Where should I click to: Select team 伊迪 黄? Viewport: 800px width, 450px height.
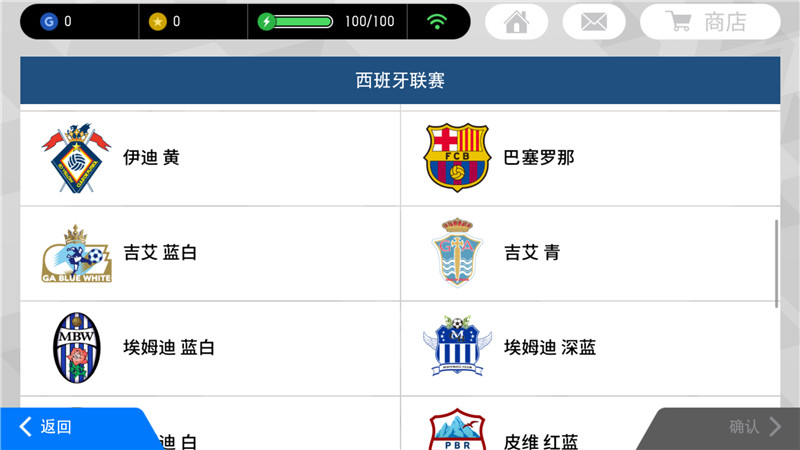coord(210,158)
